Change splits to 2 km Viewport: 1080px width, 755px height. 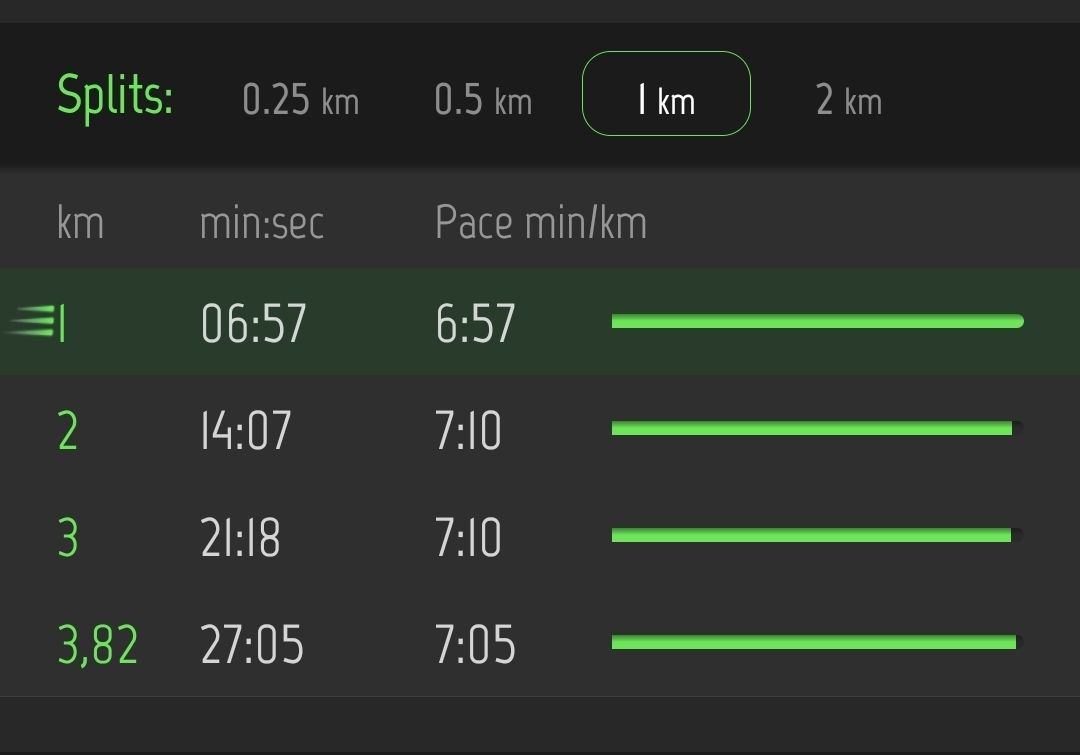pos(849,99)
